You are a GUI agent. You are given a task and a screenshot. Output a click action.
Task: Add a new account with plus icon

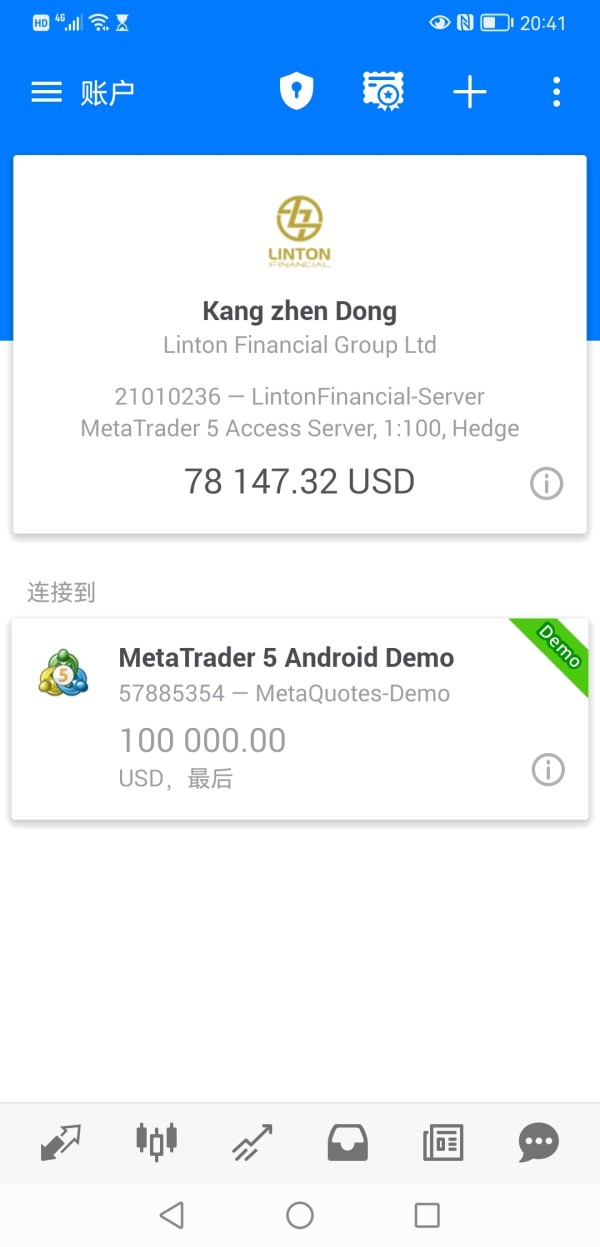click(x=469, y=93)
